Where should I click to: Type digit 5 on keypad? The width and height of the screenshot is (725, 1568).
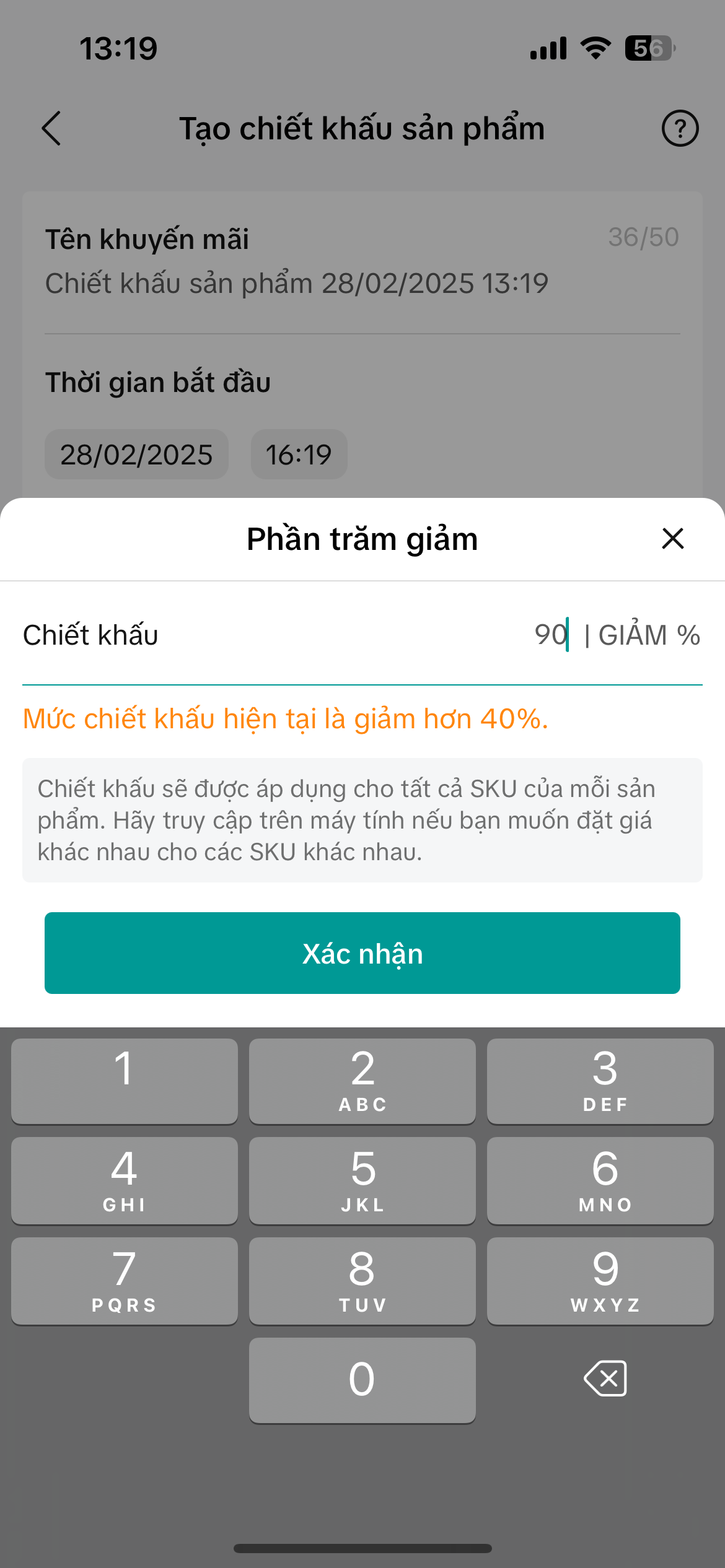pos(362,1180)
